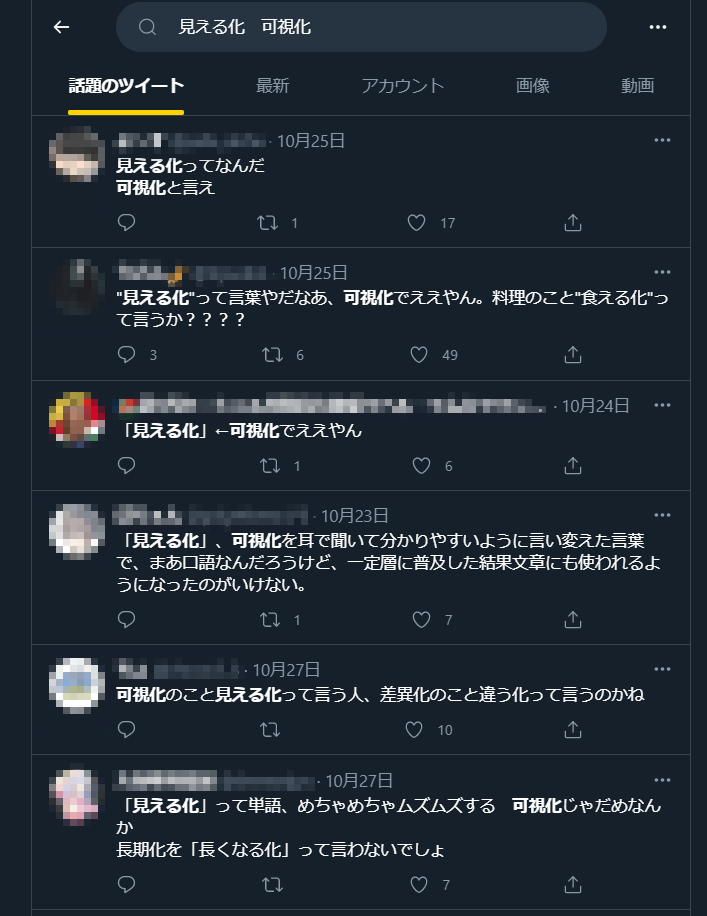The image size is (707, 916).
Task: Reply to the tweet mentioning 長くなる化
Action: click(126, 884)
